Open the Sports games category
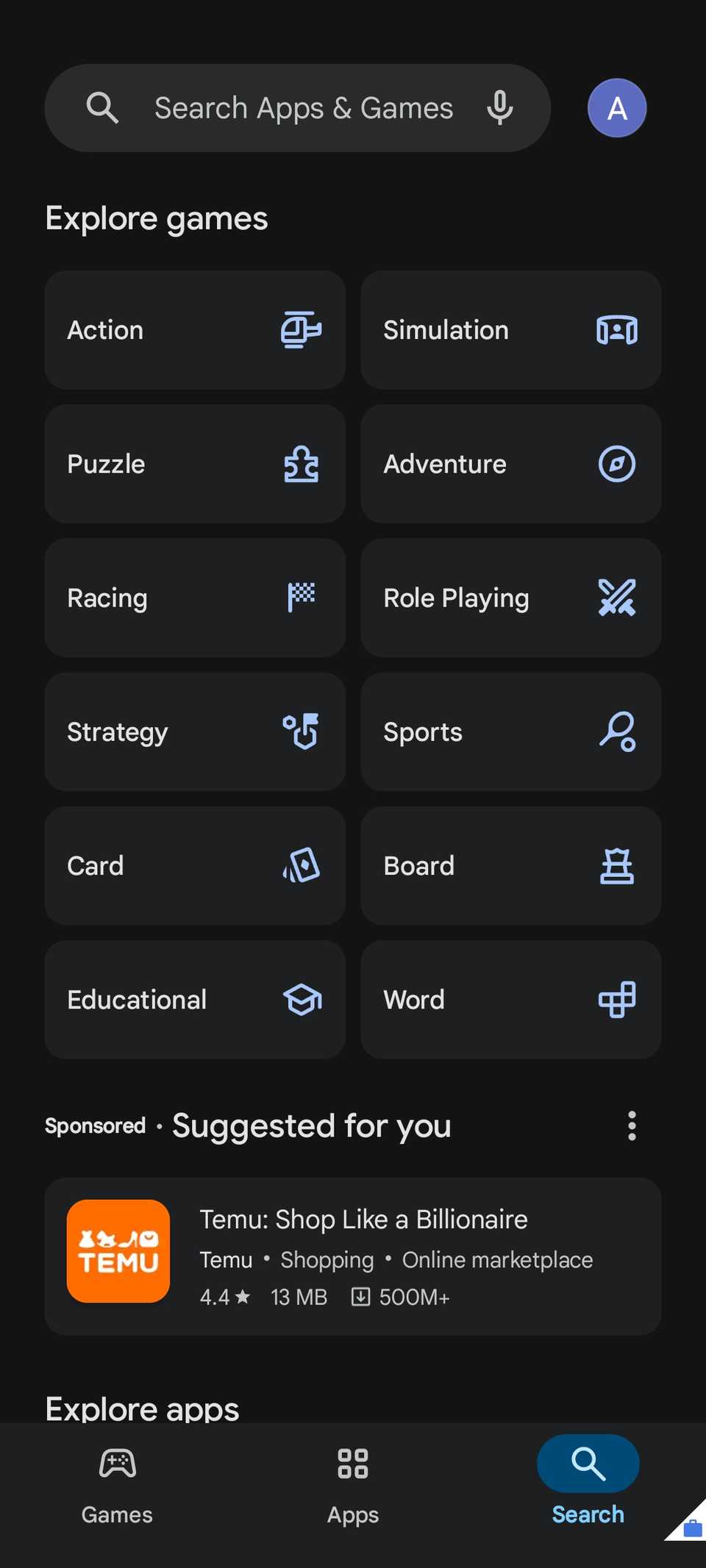Screen dimensions: 706x1568 click(511, 731)
